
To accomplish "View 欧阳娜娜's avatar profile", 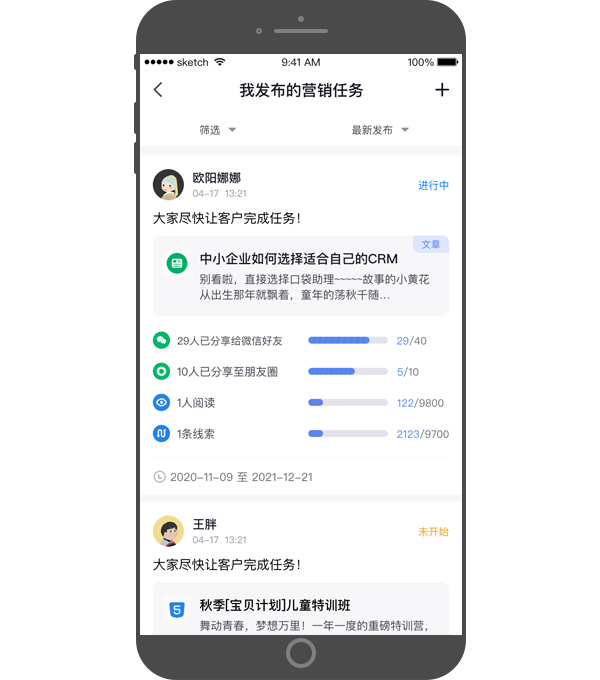I will click(x=168, y=185).
